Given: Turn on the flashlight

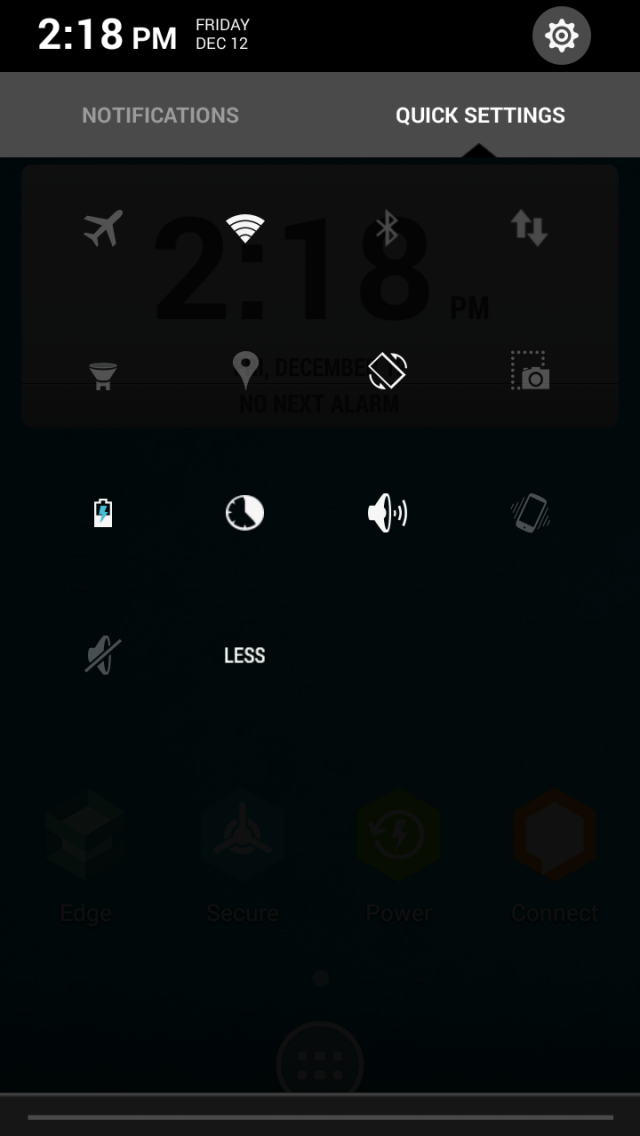Looking at the screenshot, I should coord(103,374).
